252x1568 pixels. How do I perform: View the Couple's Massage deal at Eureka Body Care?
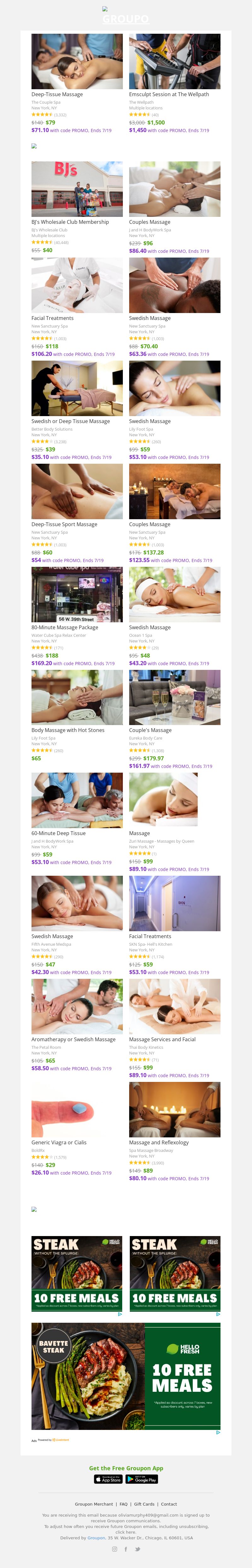pyautogui.click(x=175, y=698)
